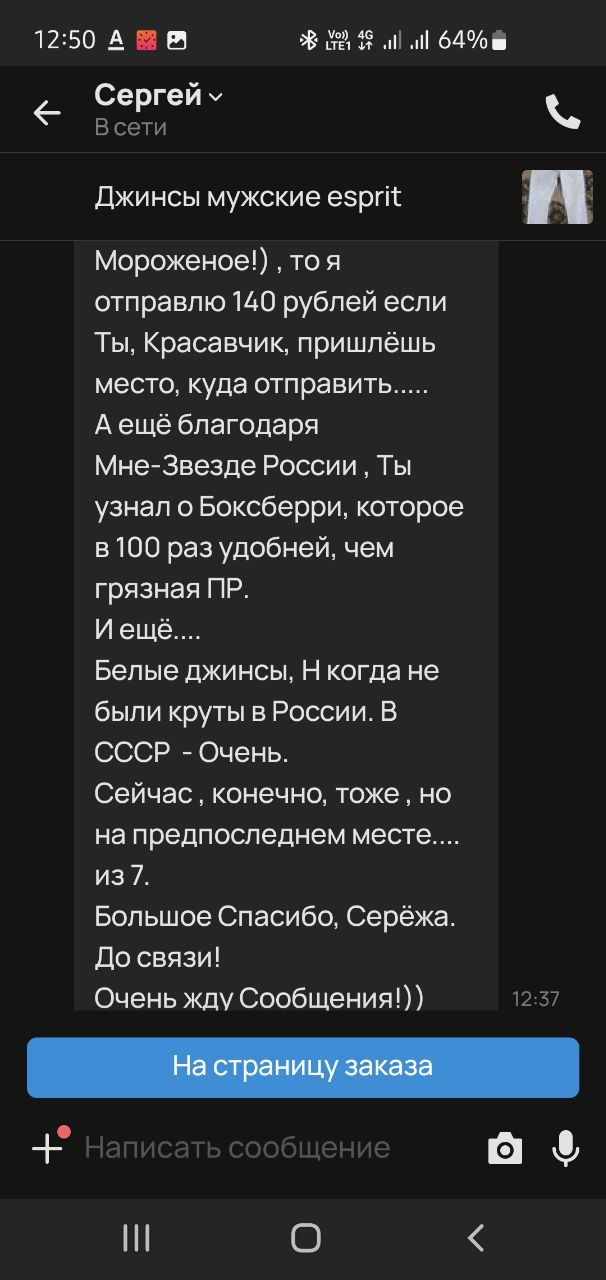Open recent apps from navigation bar
606x1280 pixels.
pos(136,1238)
